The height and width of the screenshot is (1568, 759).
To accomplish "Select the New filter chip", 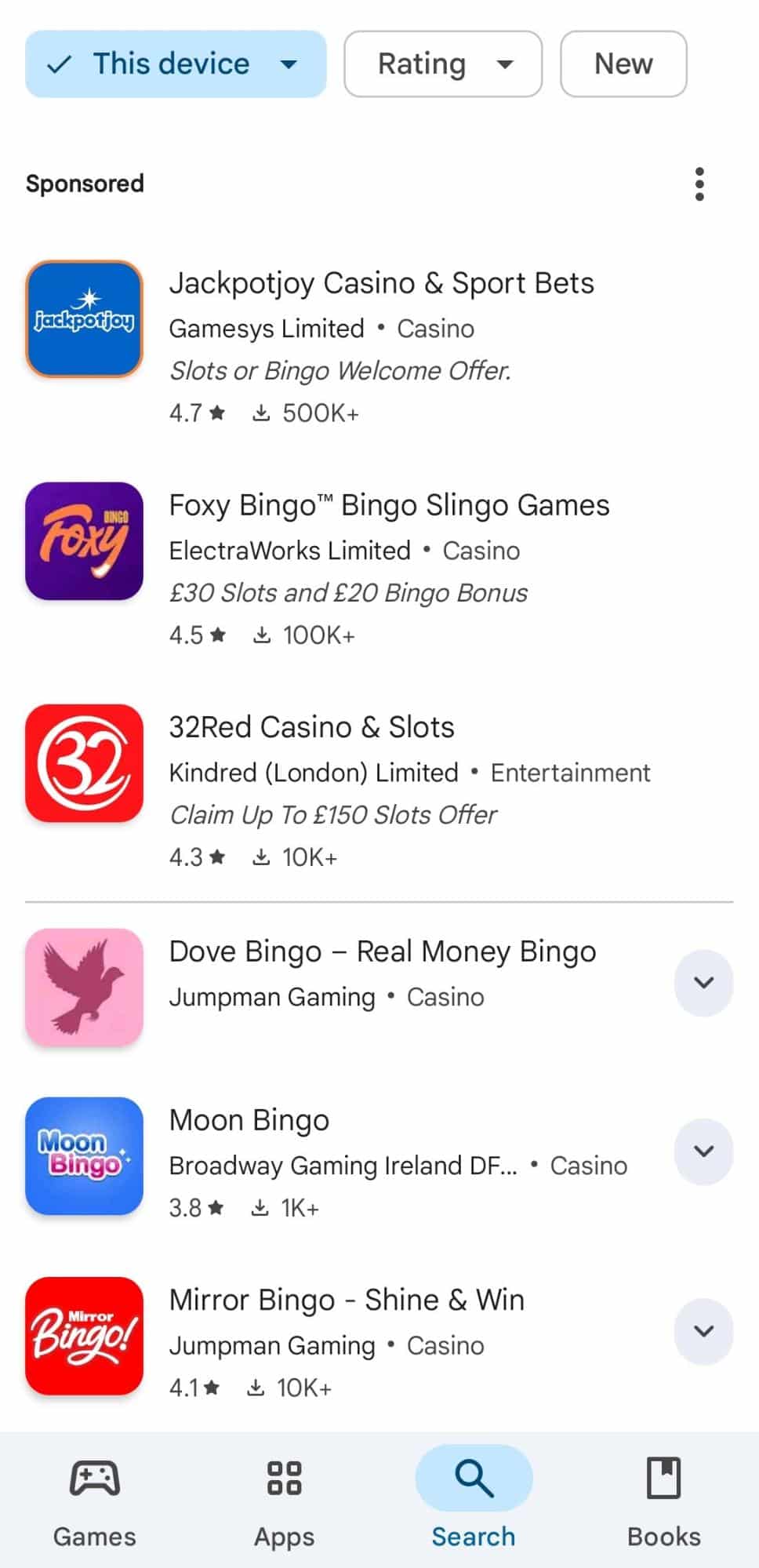I will [x=623, y=64].
